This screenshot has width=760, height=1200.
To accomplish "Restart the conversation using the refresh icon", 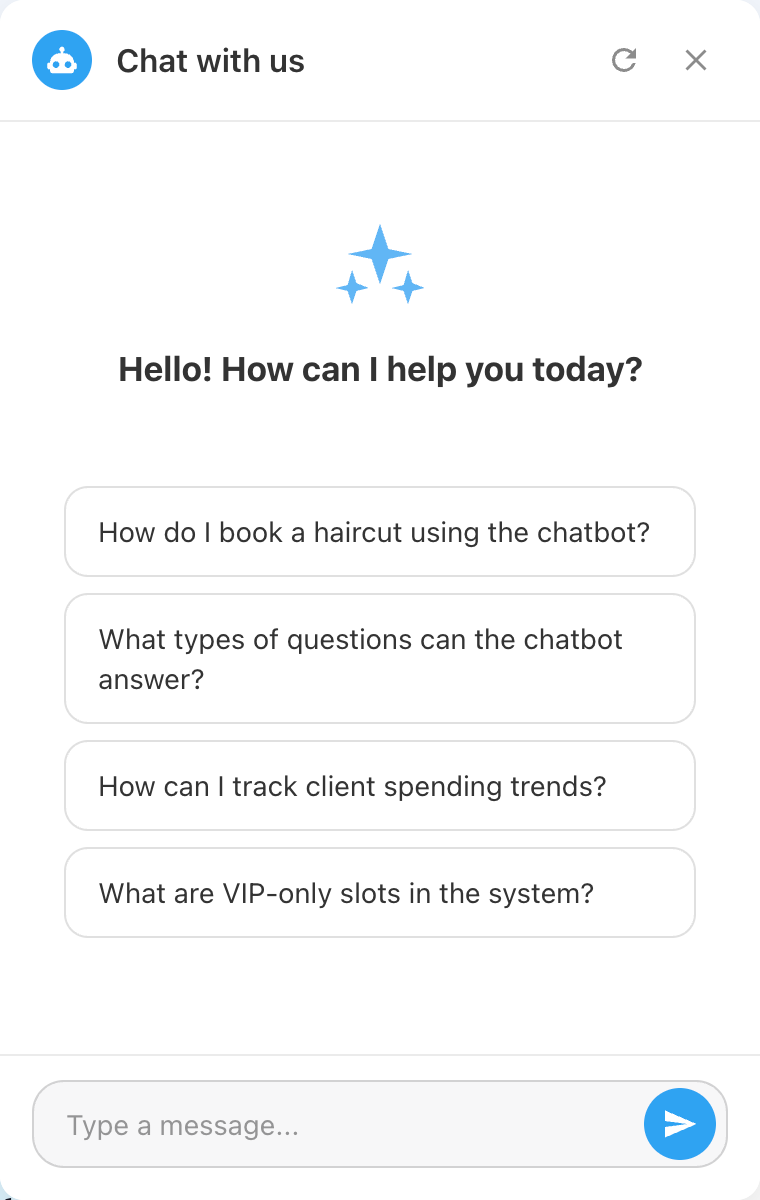I will tap(623, 60).
